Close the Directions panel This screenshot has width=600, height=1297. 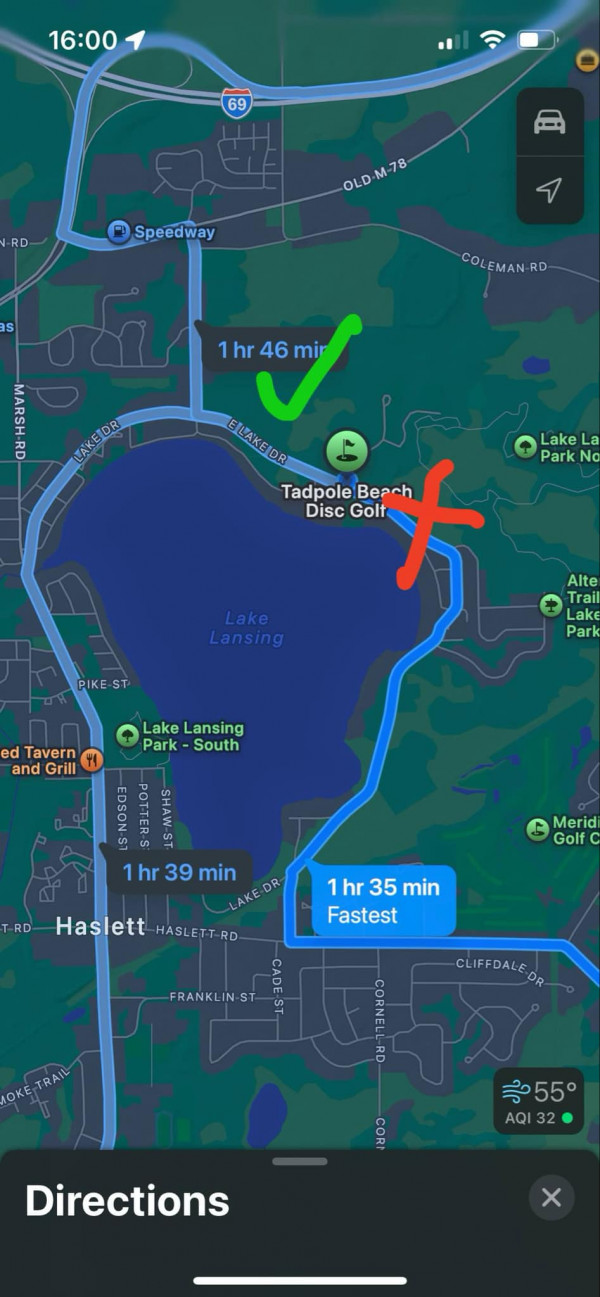[551, 1197]
